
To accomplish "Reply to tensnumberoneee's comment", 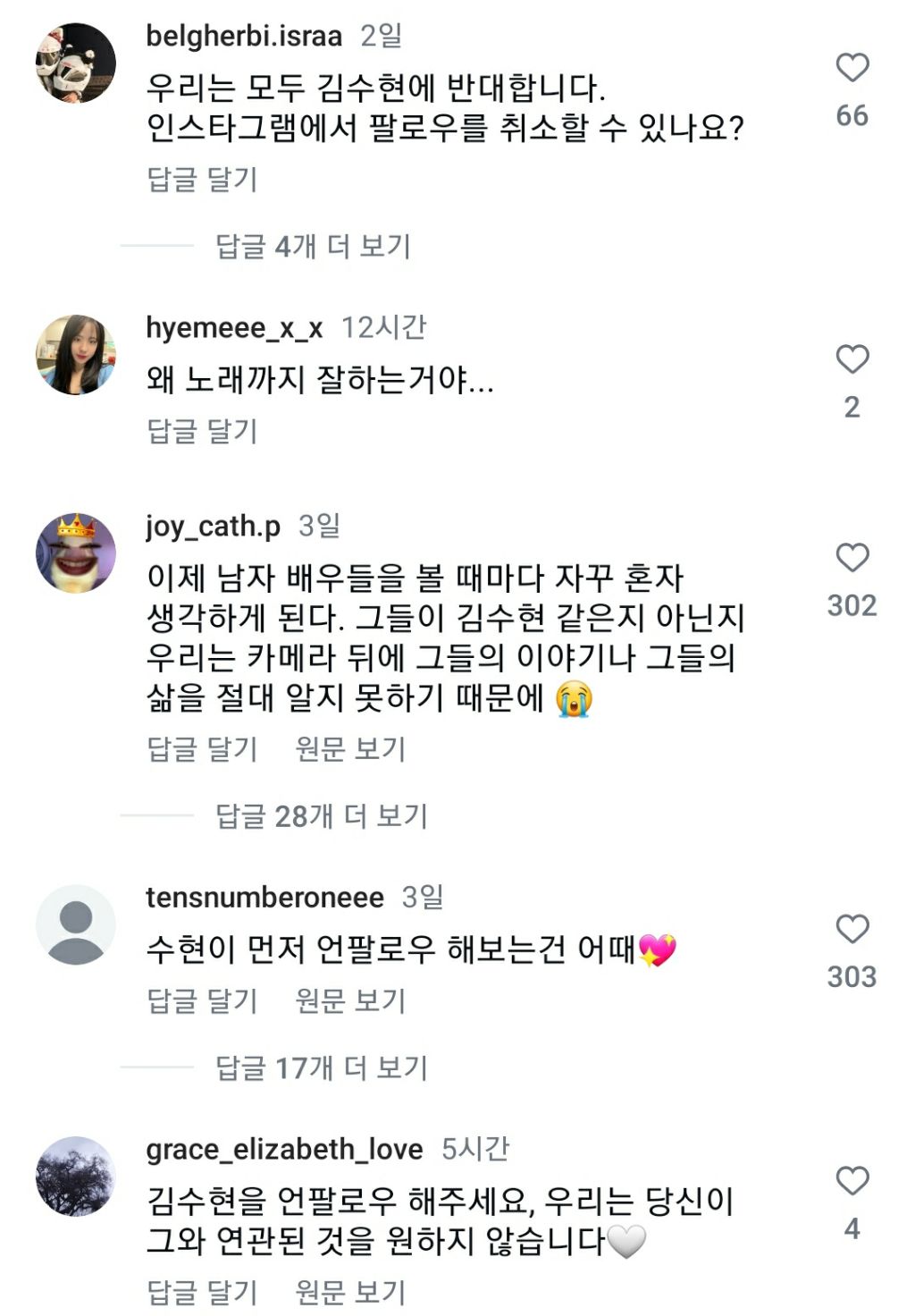I will (x=202, y=1000).
